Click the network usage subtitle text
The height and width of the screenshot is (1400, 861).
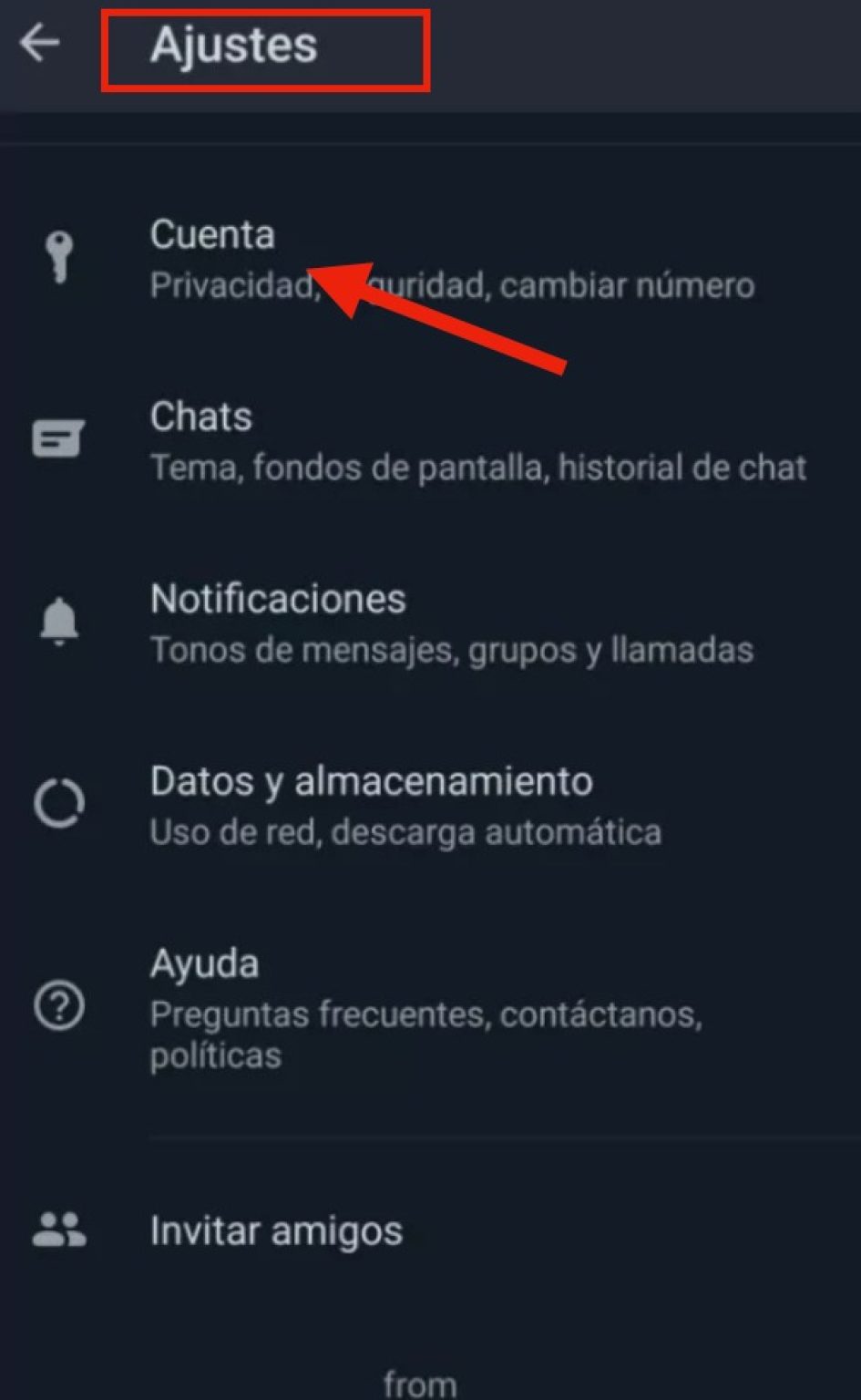(x=406, y=831)
